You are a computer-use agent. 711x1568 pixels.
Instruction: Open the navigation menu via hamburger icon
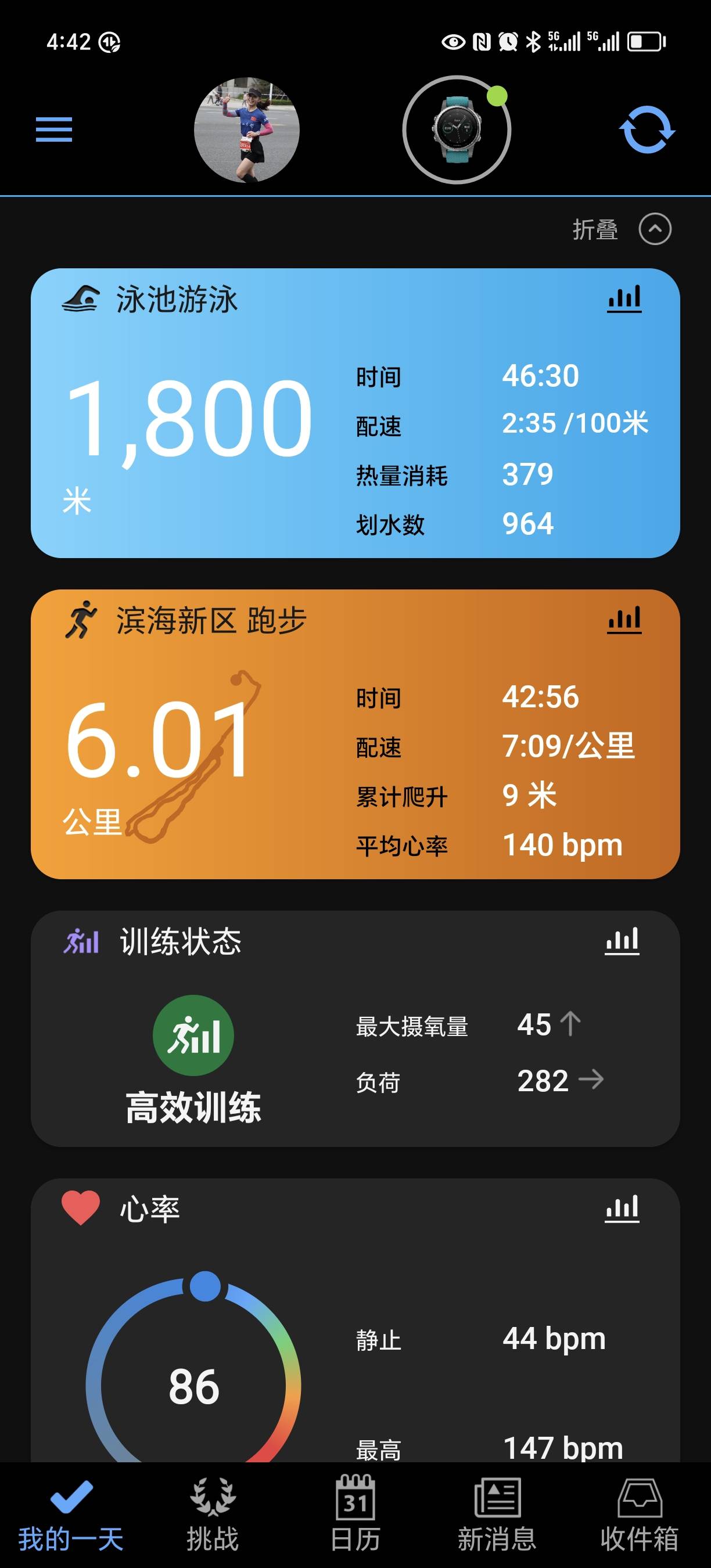(53, 130)
